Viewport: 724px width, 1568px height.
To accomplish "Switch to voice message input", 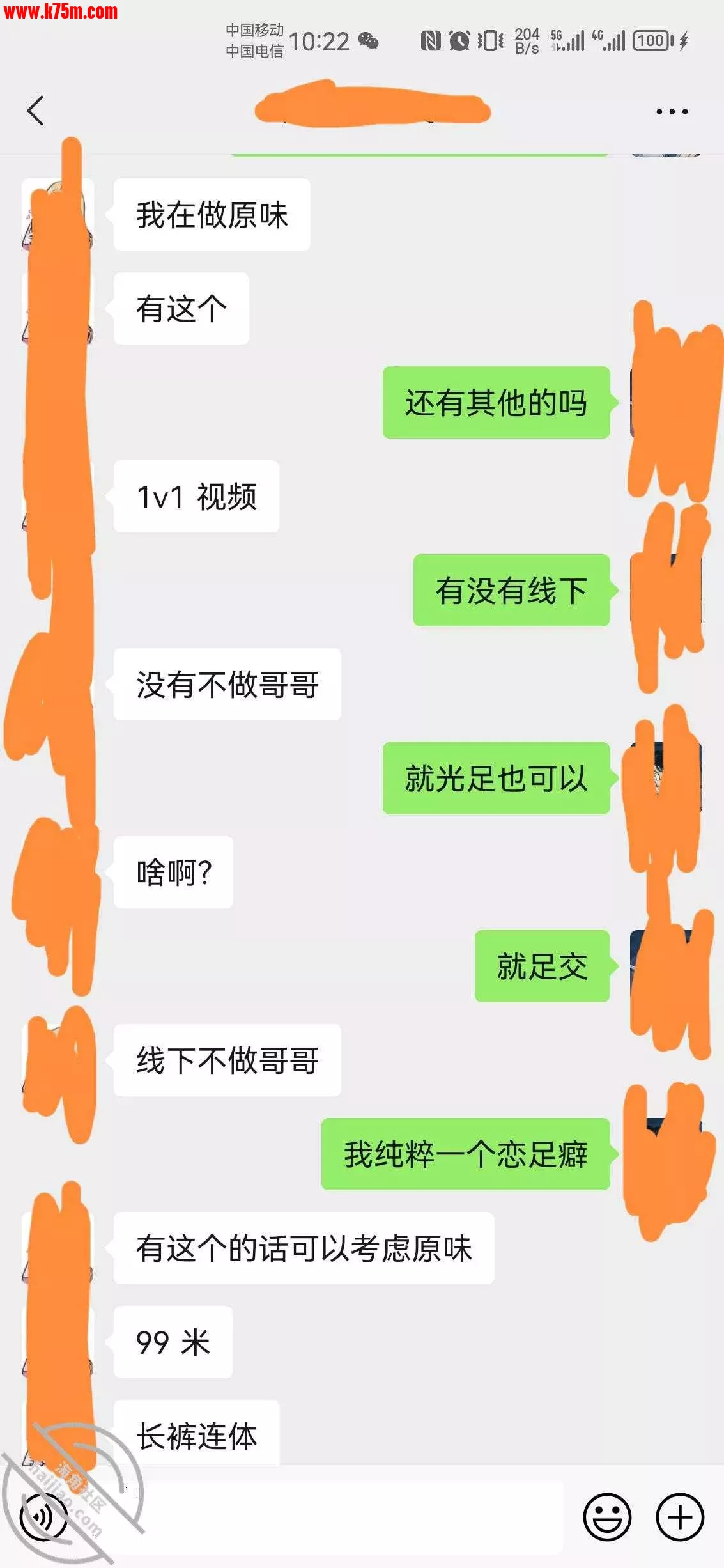I will point(43,1517).
